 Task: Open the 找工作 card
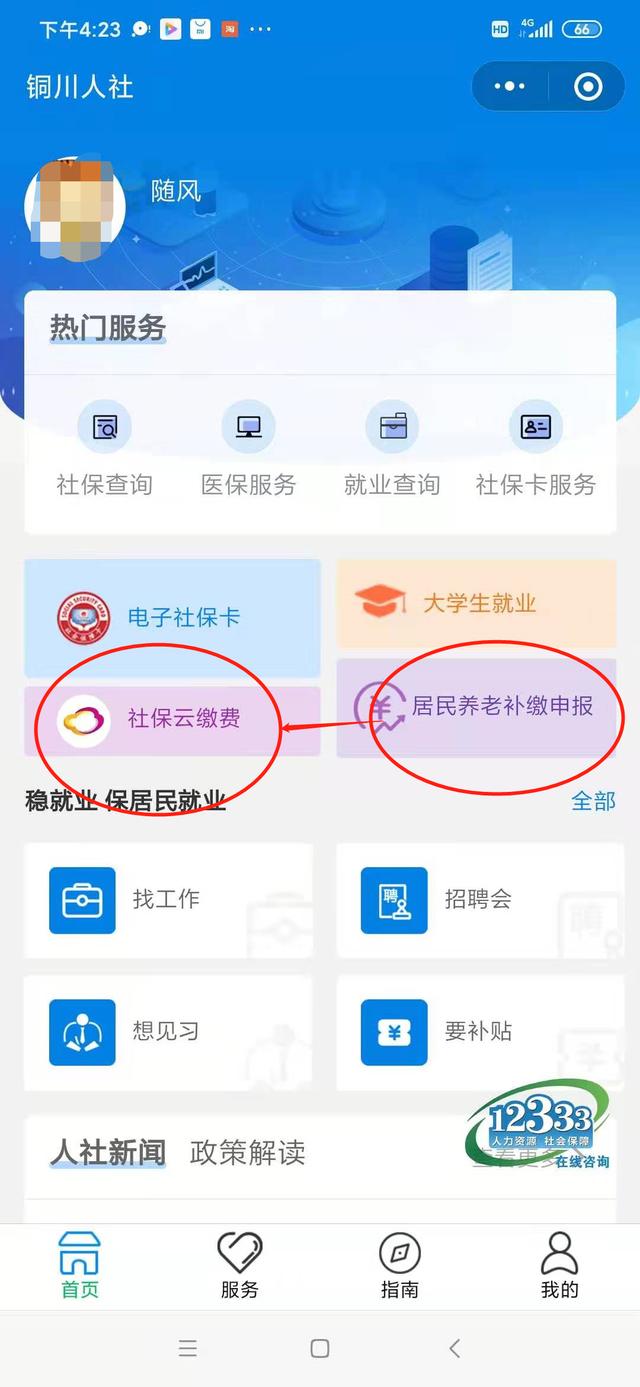click(x=168, y=900)
